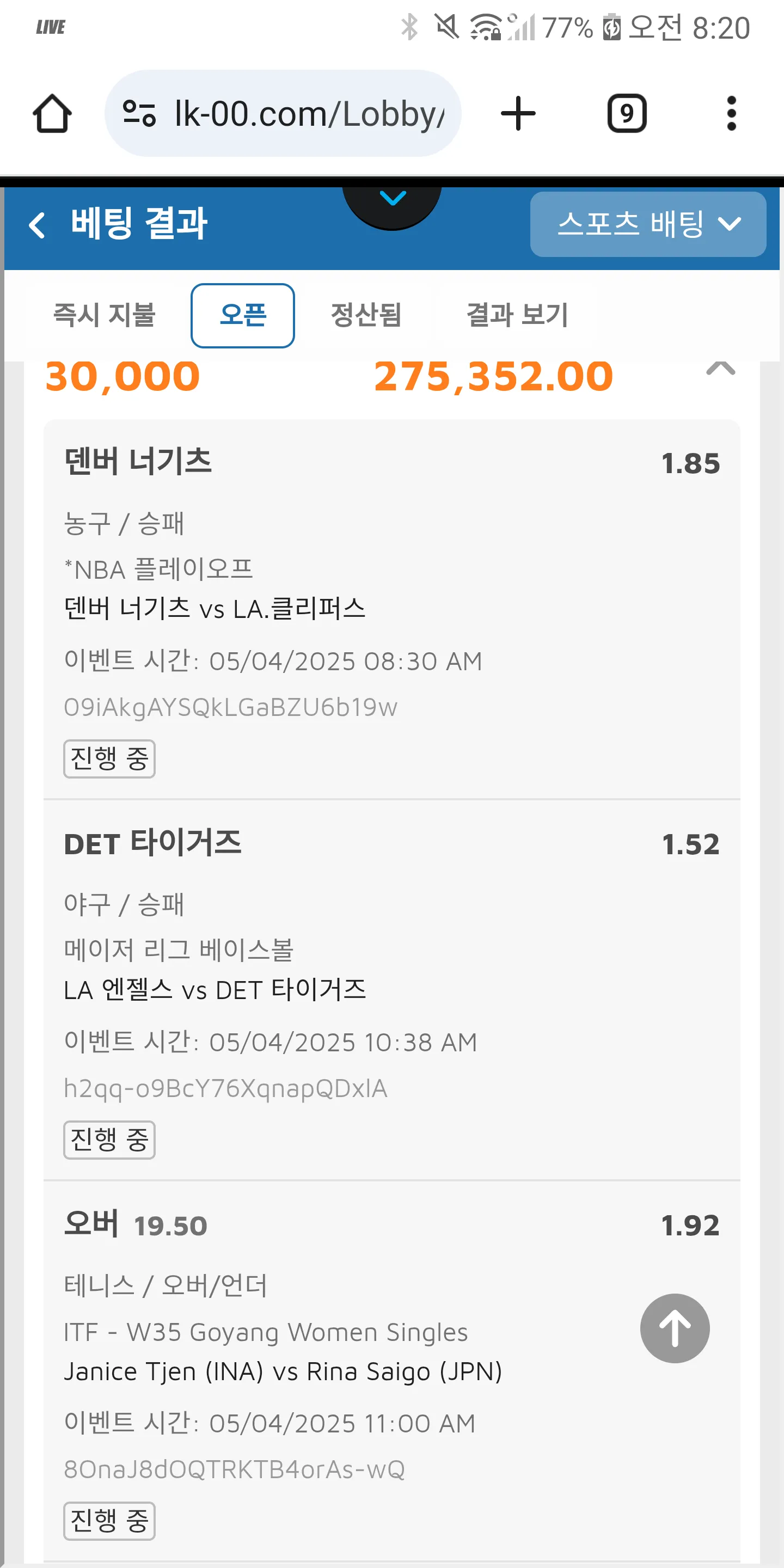This screenshot has height=1568, width=784.
Task: Select the 오픈 tab
Action: [x=243, y=315]
